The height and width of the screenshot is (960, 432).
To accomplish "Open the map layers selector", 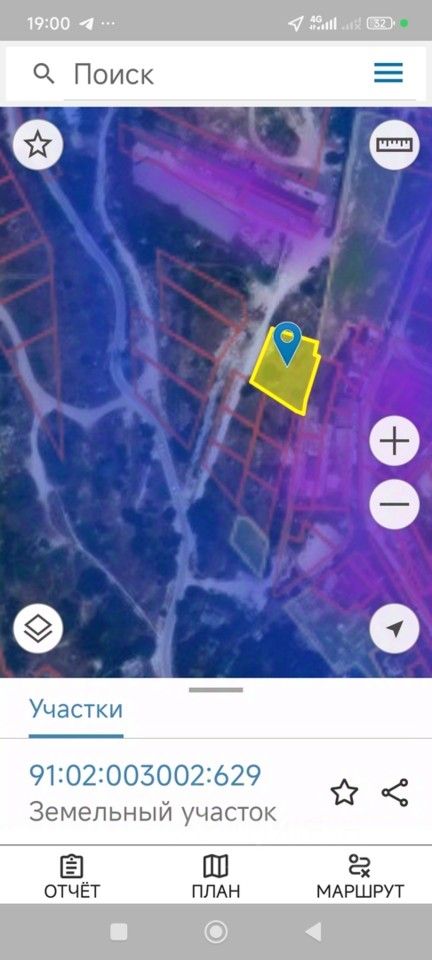I will click(38, 629).
